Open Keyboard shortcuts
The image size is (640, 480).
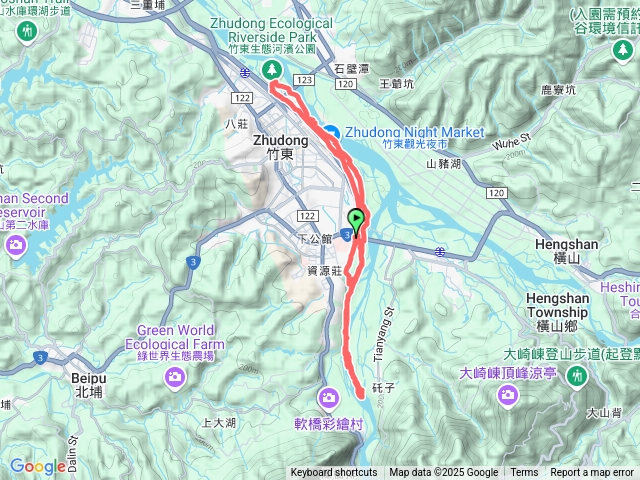[334, 473]
